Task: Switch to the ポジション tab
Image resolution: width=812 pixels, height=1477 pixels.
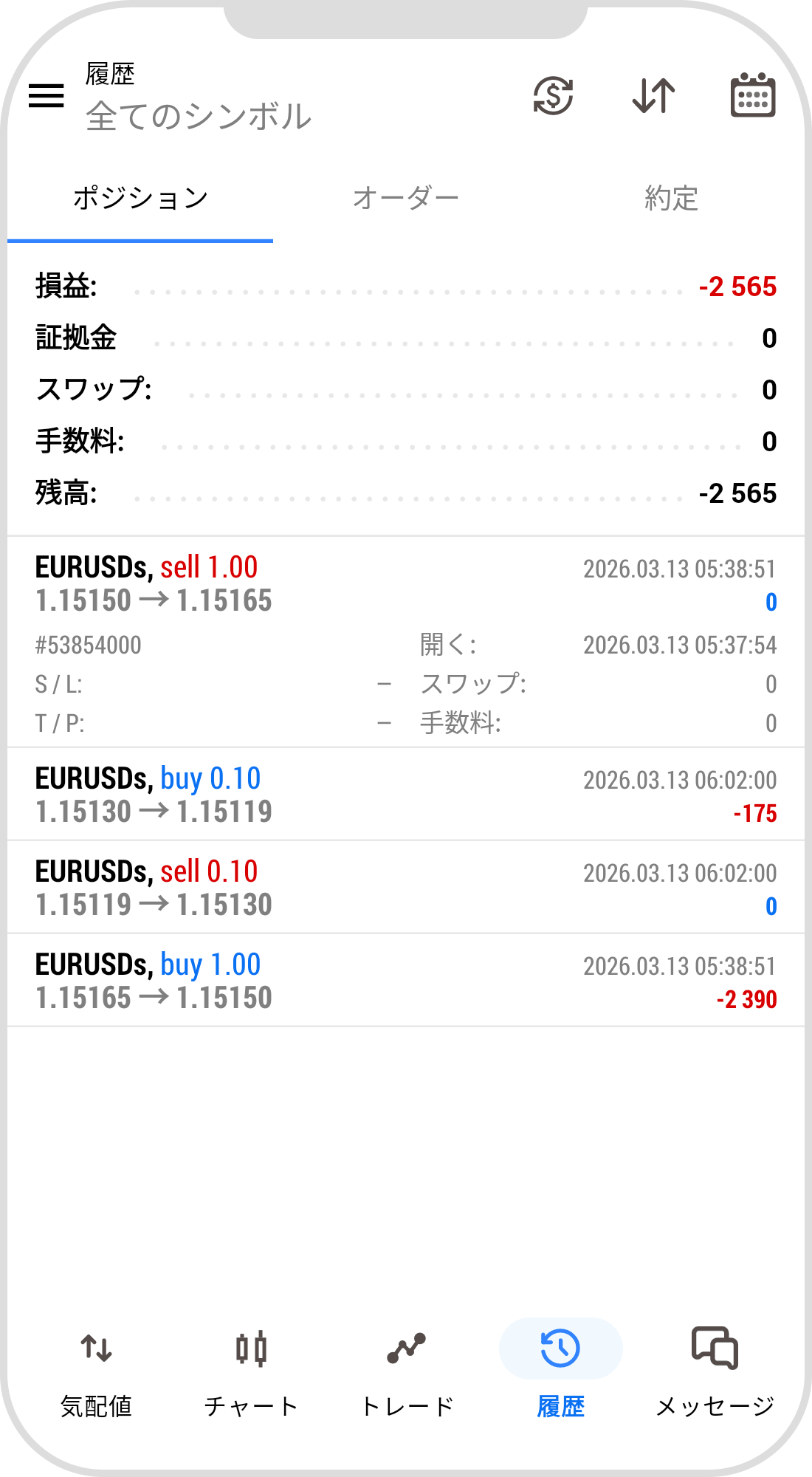Action: [x=140, y=199]
